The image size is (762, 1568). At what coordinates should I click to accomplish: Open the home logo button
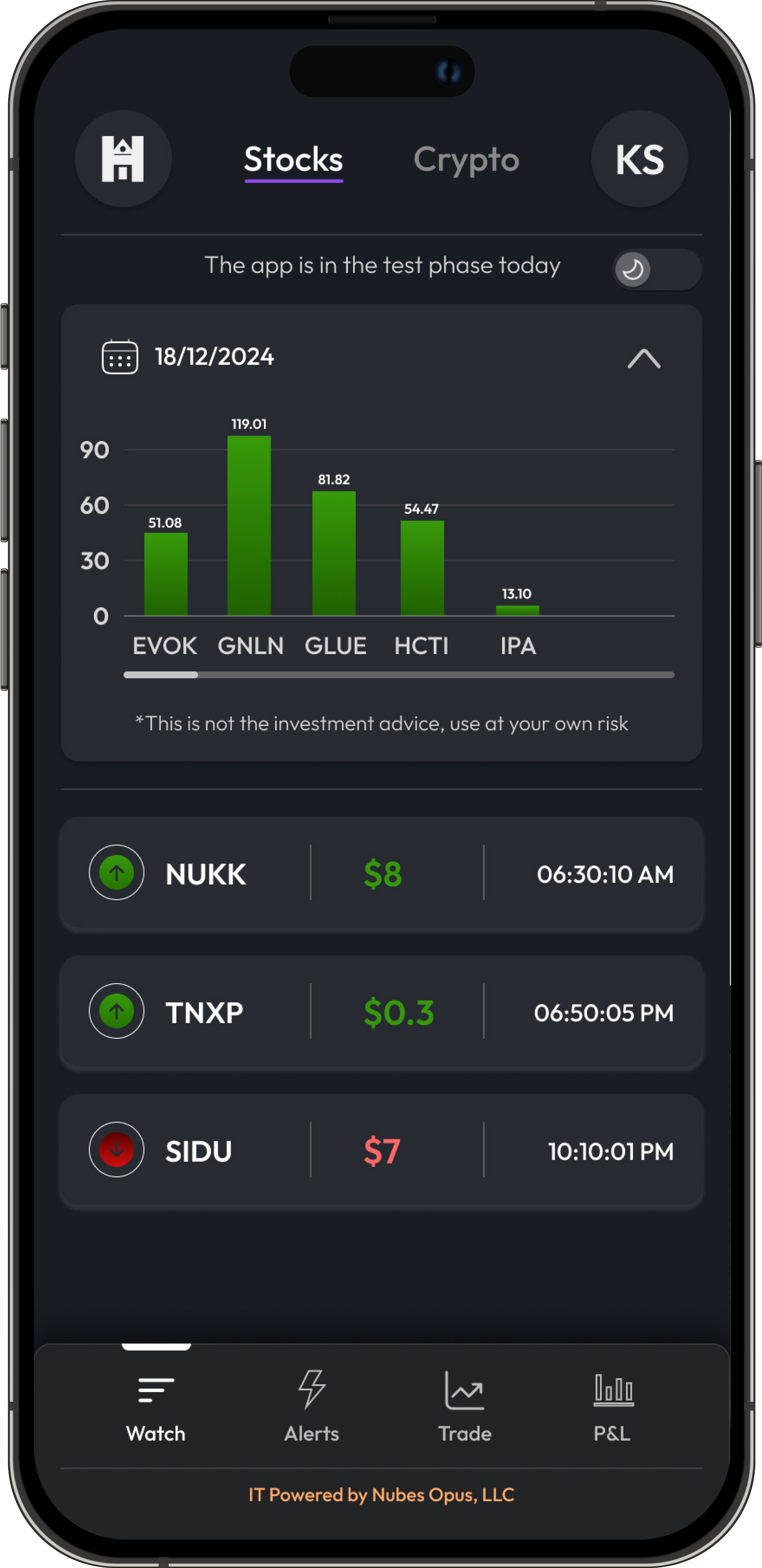pyautogui.click(x=123, y=159)
